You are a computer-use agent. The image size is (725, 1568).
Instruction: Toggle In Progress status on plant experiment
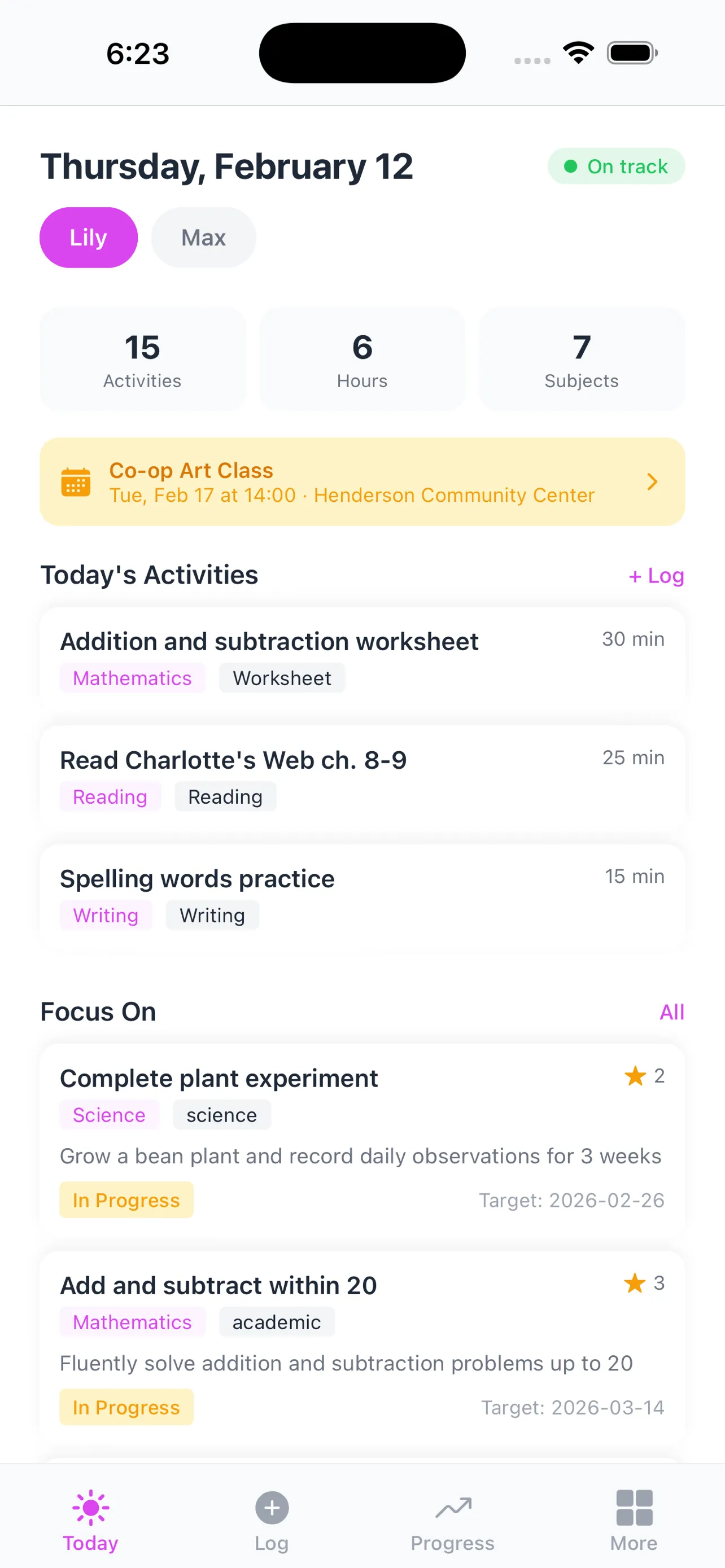click(125, 1200)
